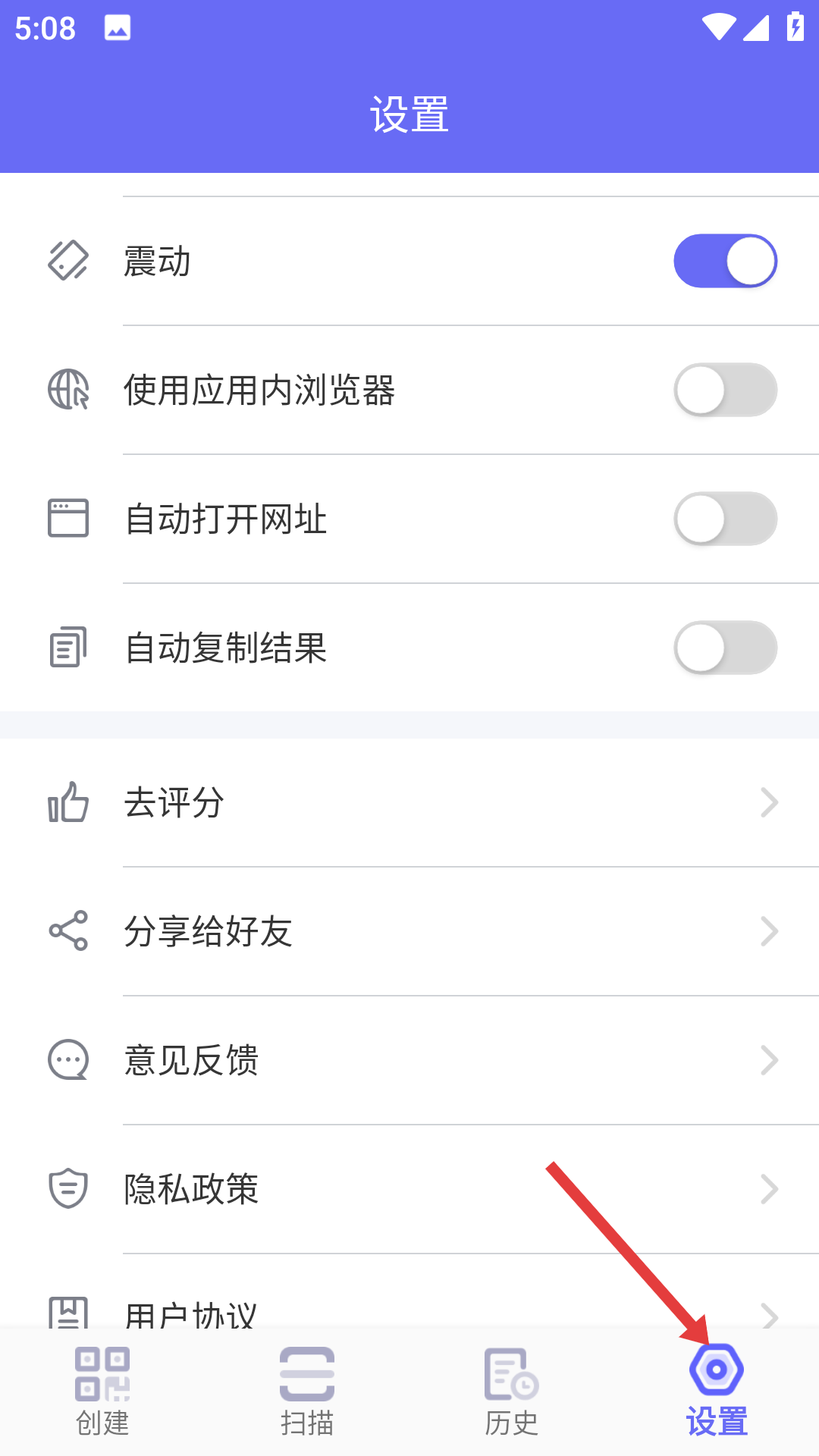The image size is (819, 1456).
Task: Open the 历史 tab
Action: (512, 1392)
